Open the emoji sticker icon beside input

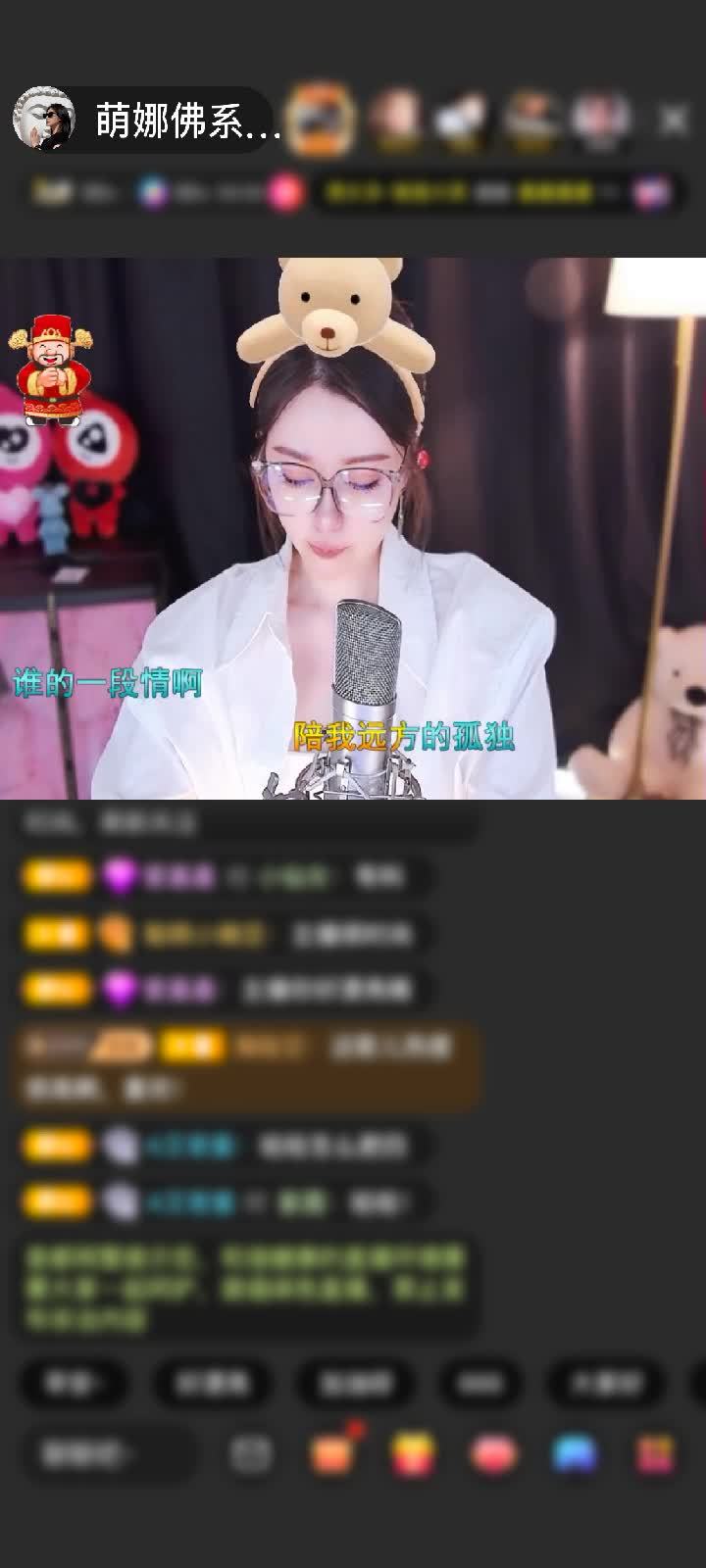click(x=251, y=1454)
